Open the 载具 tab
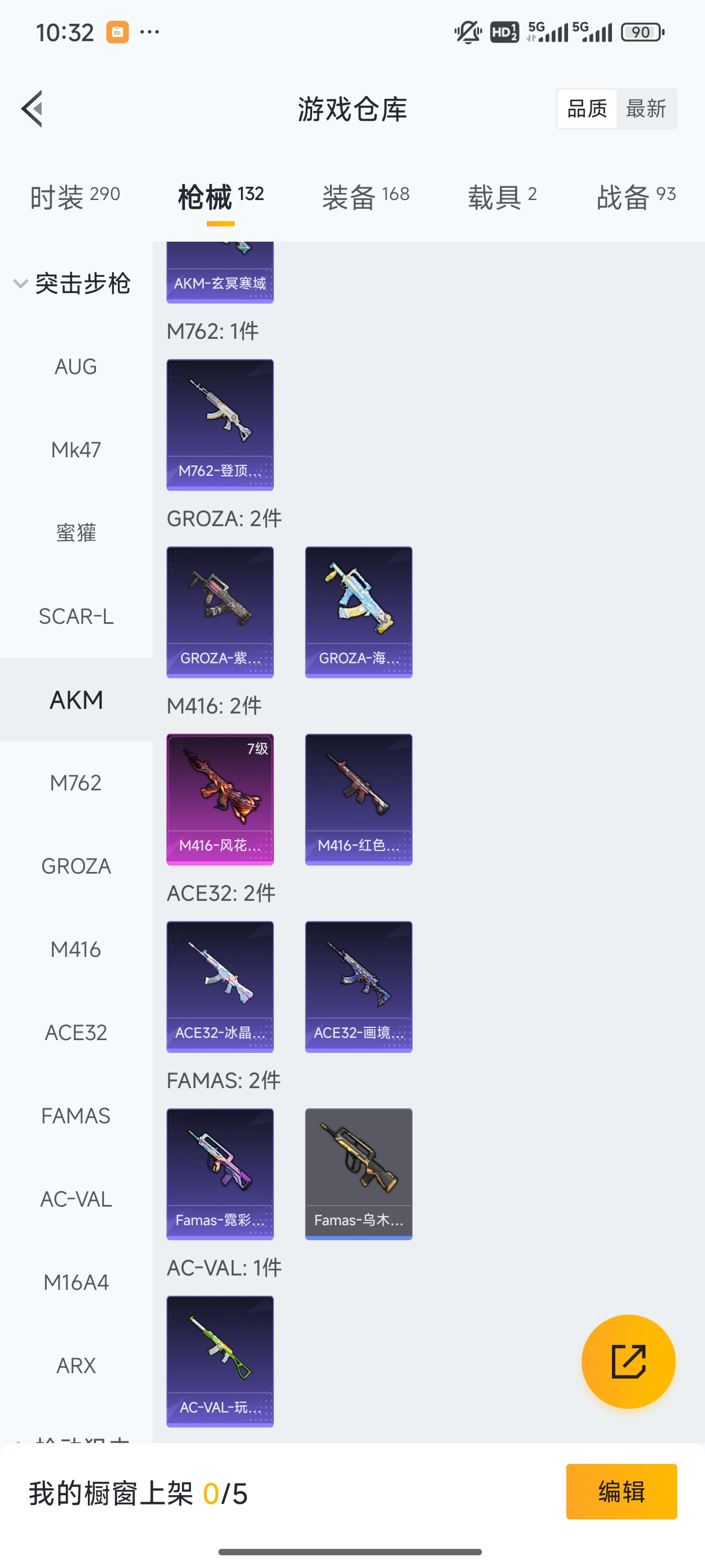Viewport: 705px width, 1568px height. click(502, 197)
